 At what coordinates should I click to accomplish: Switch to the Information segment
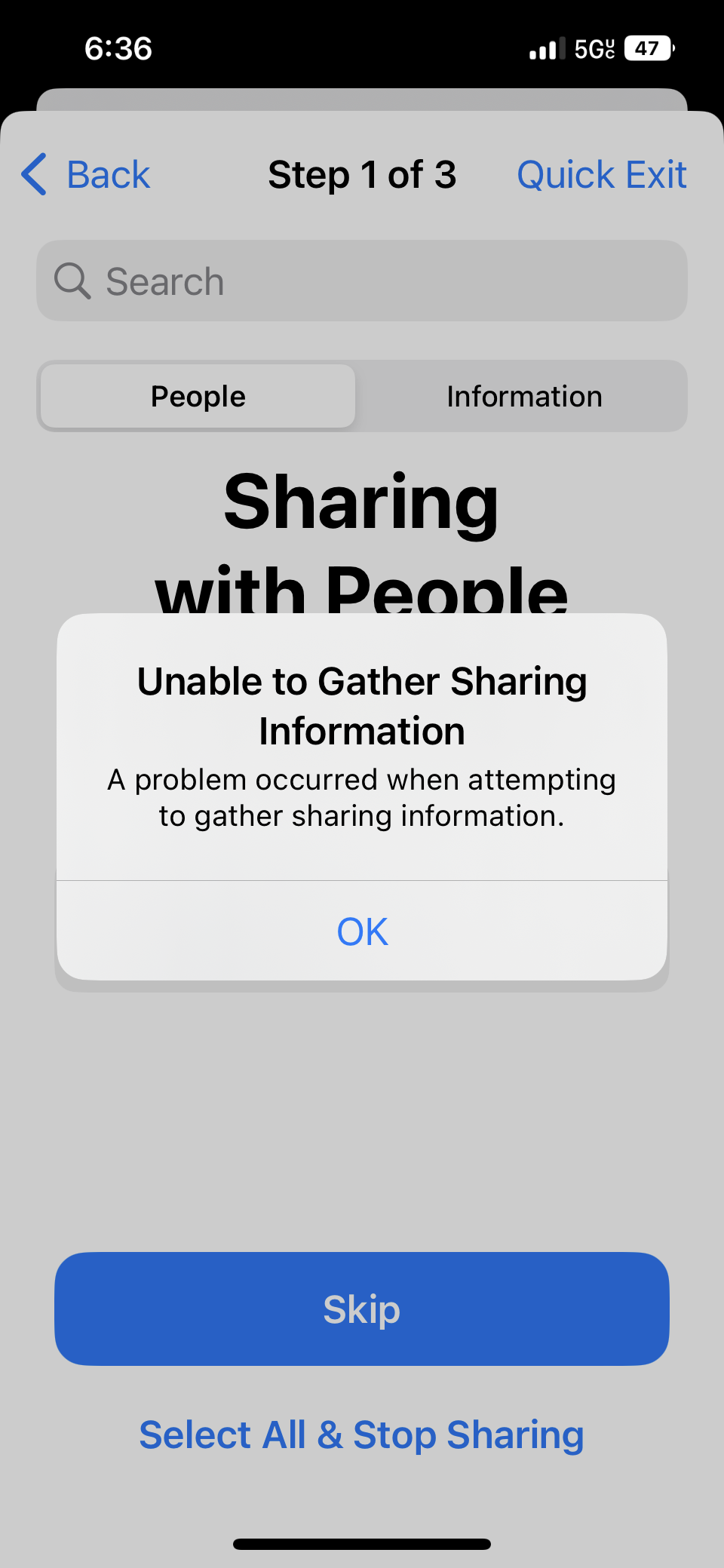[524, 397]
